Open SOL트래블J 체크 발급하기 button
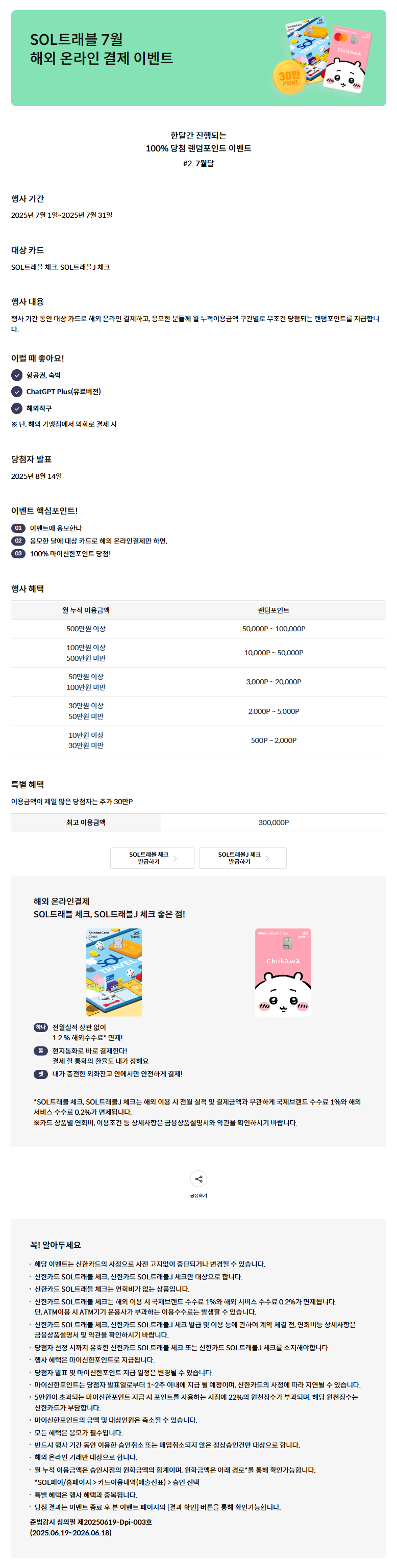This screenshot has width=397, height=1568. (242, 858)
